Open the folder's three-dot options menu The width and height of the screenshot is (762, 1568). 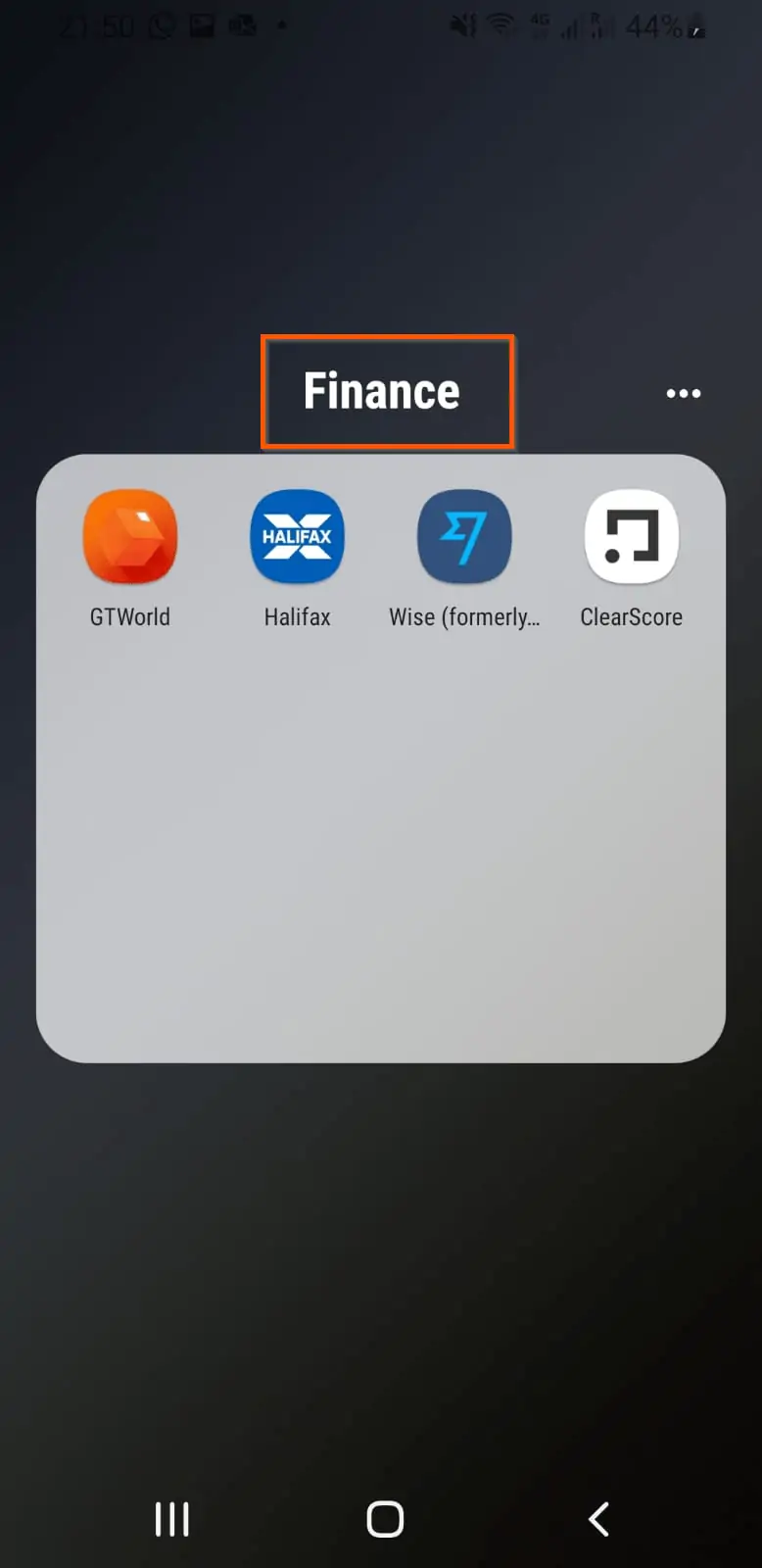tap(684, 393)
